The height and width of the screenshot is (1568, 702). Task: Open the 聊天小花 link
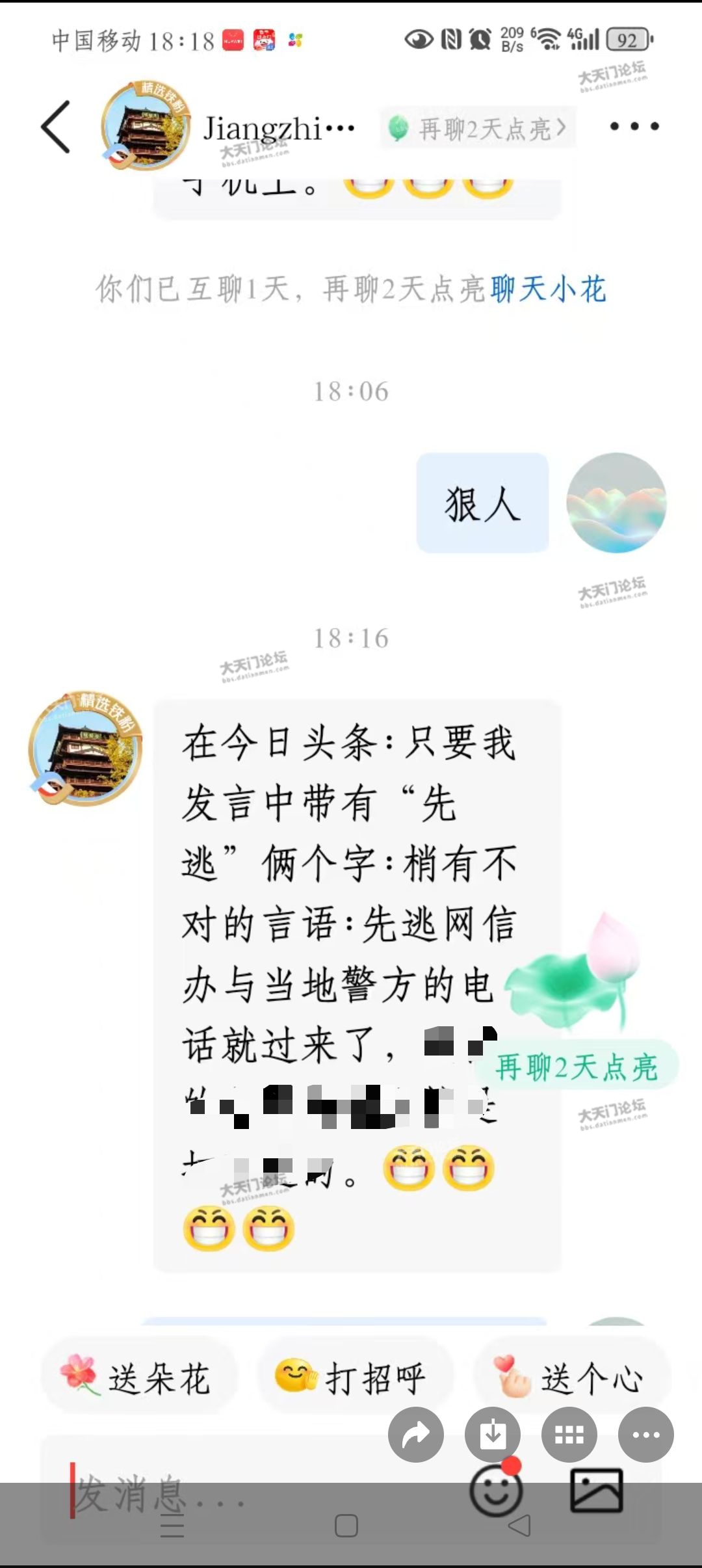click(548, 289)
